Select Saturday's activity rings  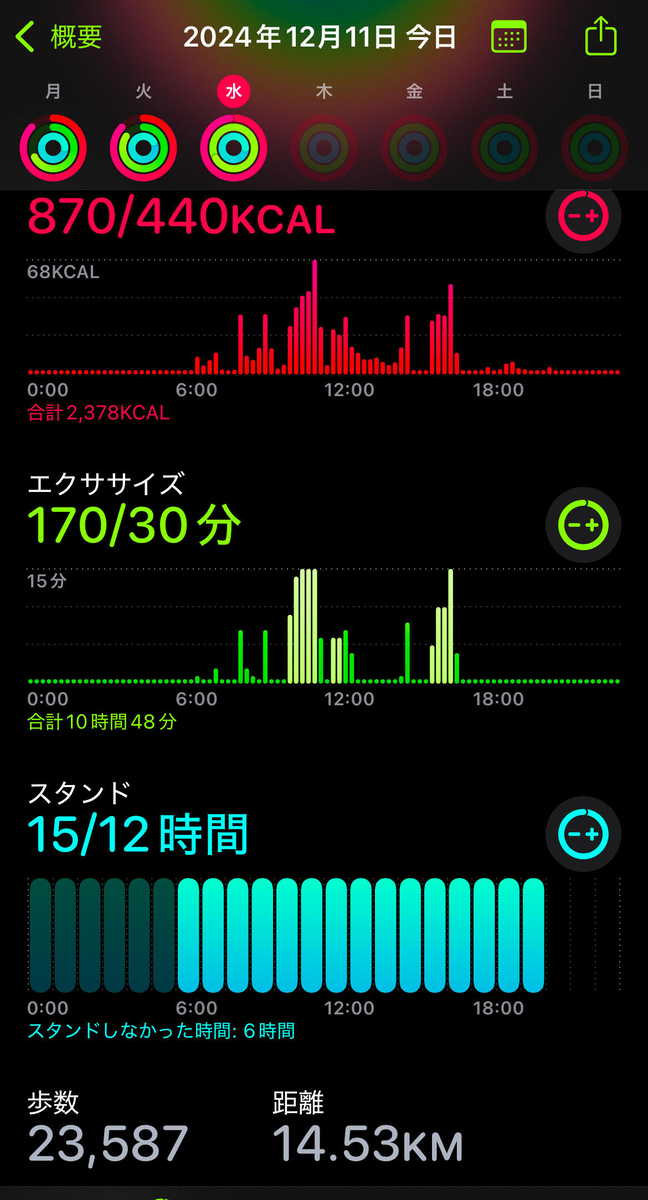point(505,146)
